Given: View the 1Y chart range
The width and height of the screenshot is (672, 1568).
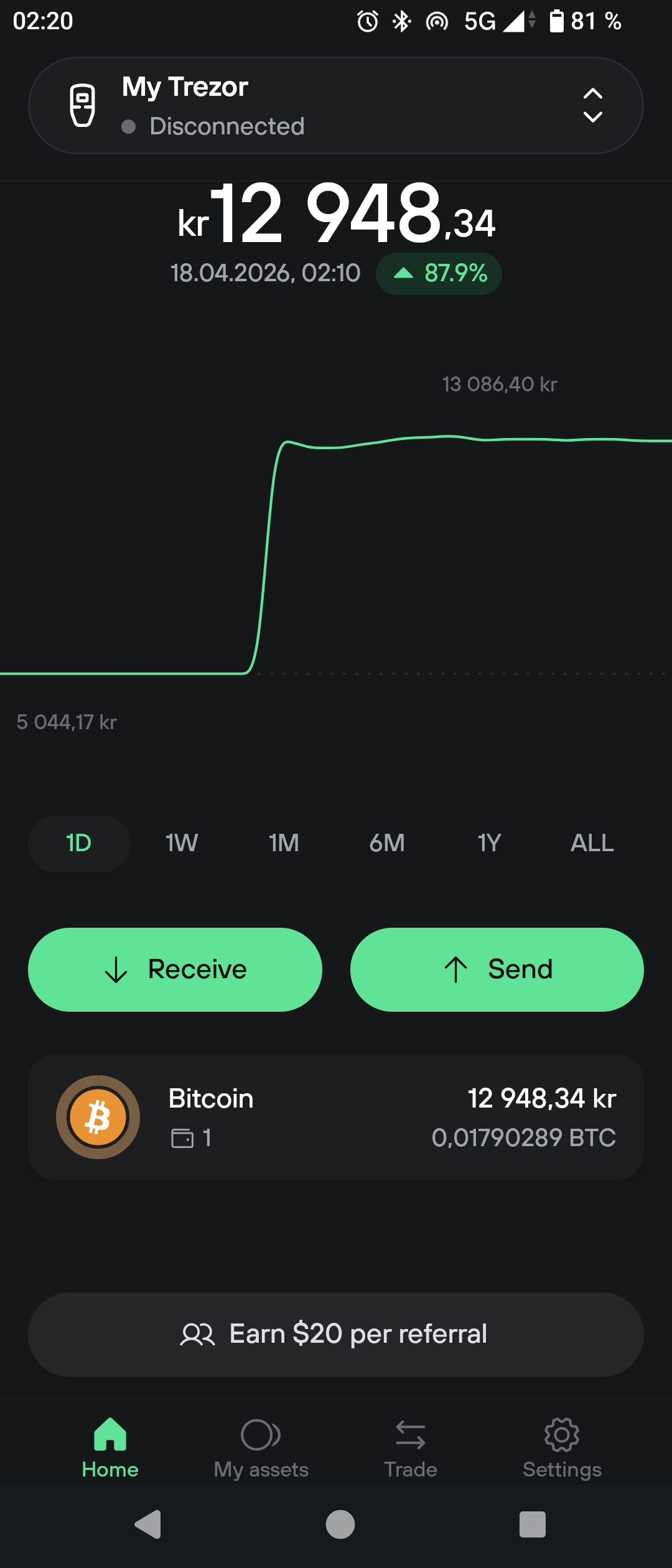Looking at the screenshot, I should (x=490, y=843).
